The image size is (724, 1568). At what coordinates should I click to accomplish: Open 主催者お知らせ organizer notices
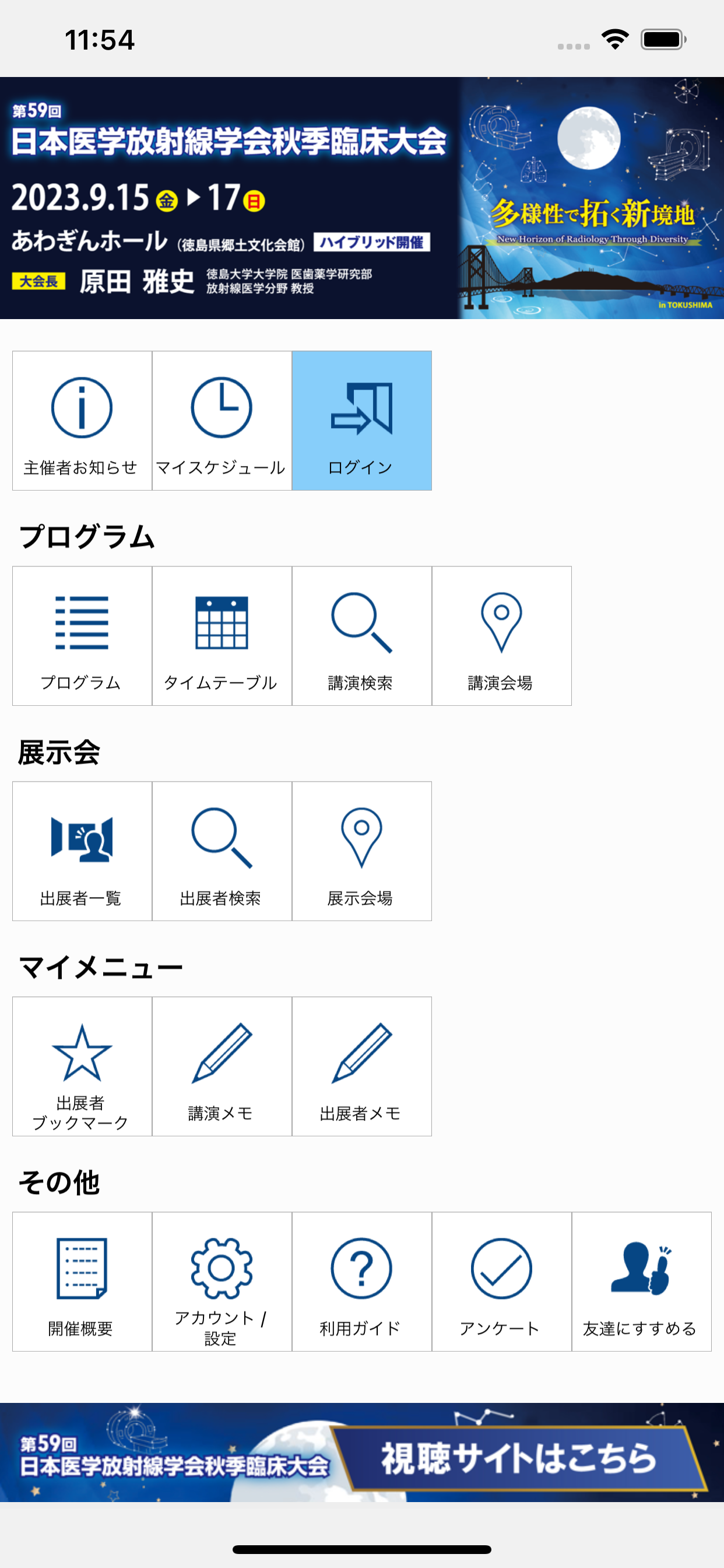tap(82, 421)
